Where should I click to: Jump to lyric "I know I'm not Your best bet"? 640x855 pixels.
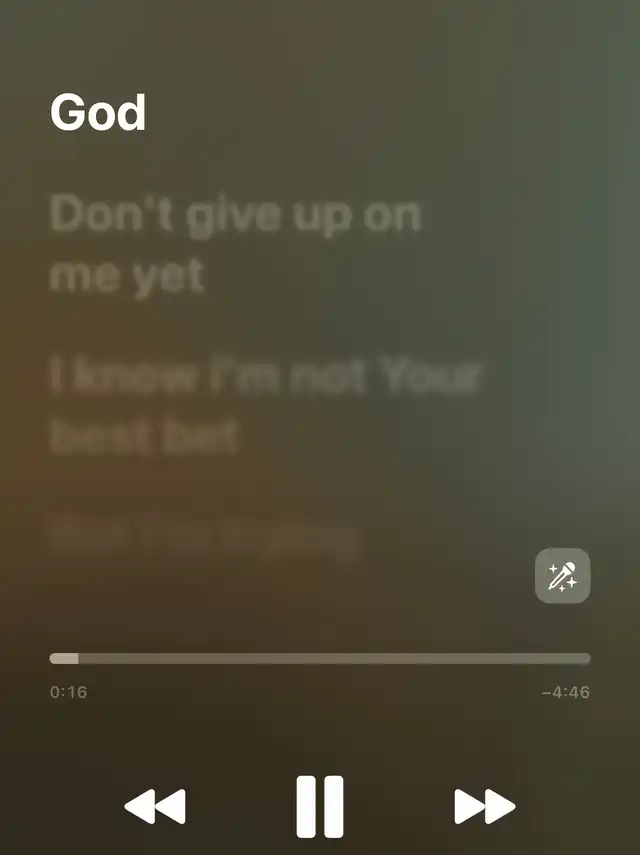(265, 405)
